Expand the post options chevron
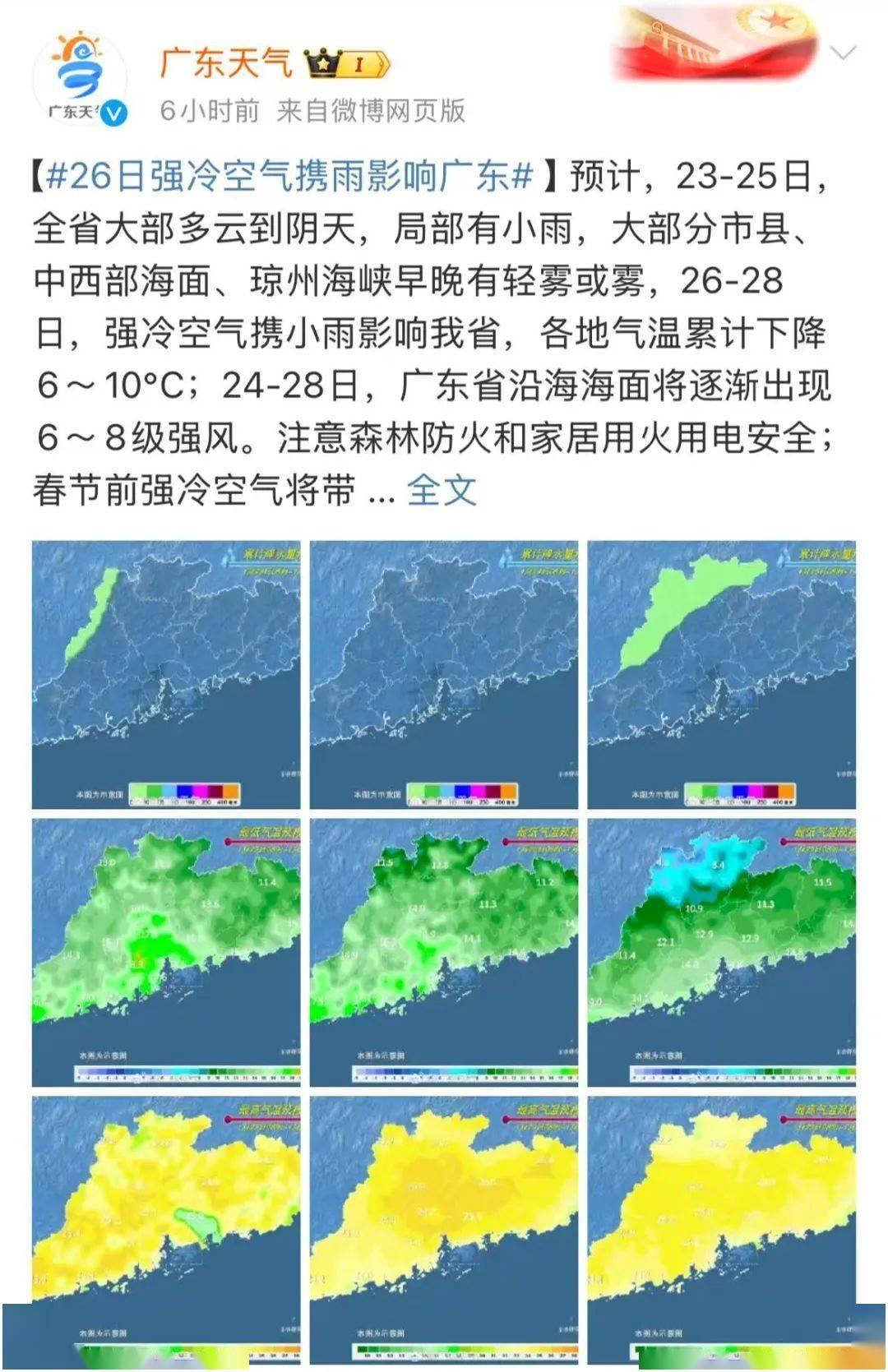888x1372 pixels. click(x=843, y=54)
